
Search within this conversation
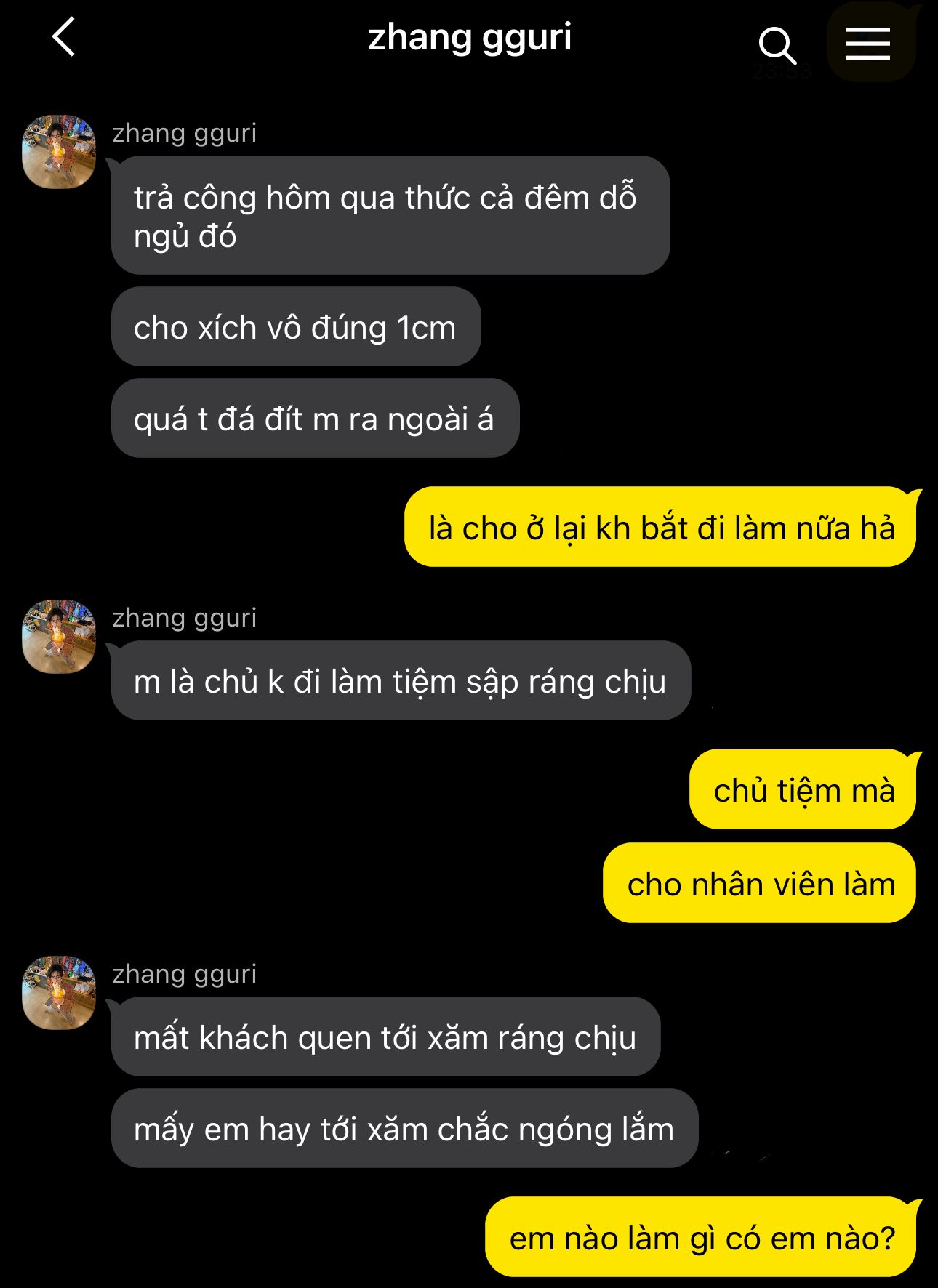pos(777,45)
